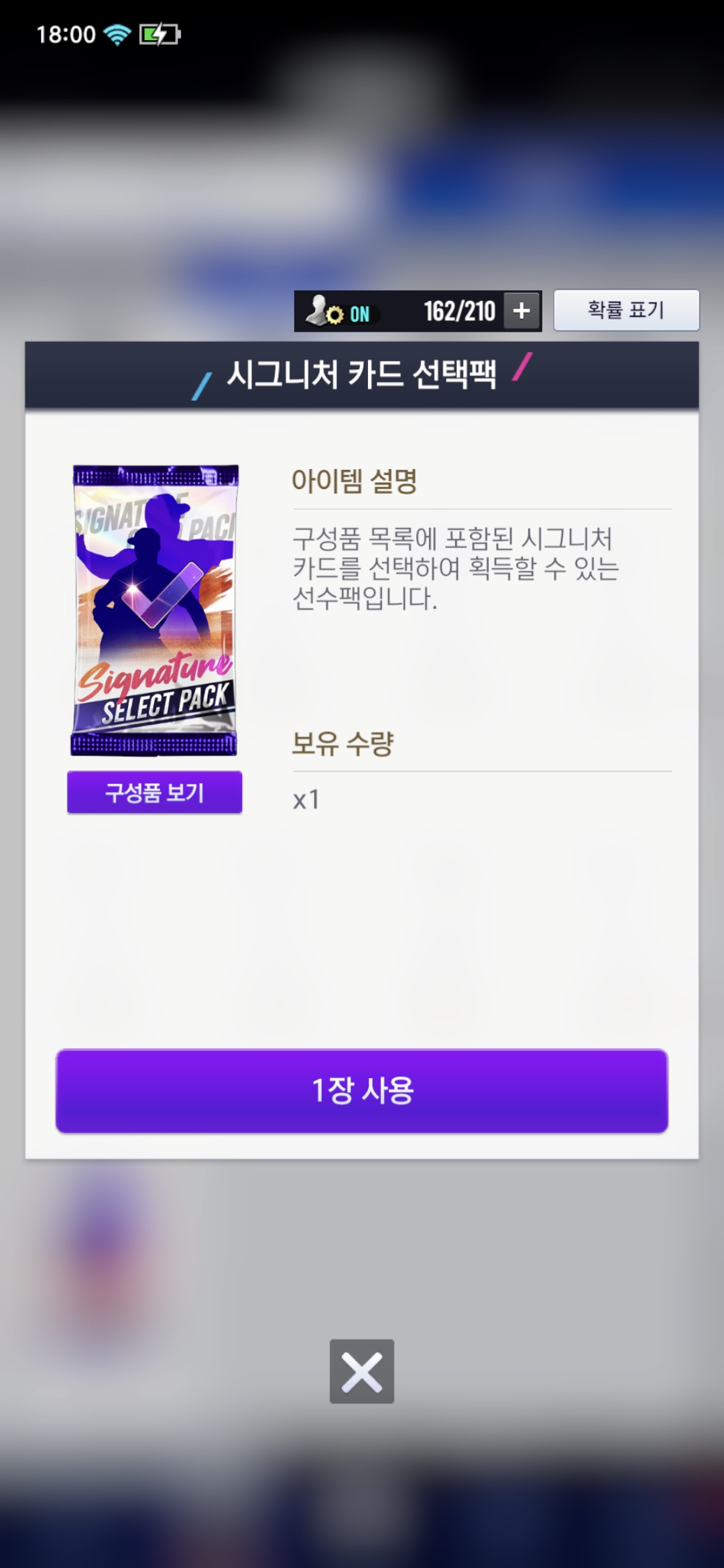This screenshot has width=724, height=1568.
Task: Tap the plus icon next to 162/210
Action: (x=522, y=311)
